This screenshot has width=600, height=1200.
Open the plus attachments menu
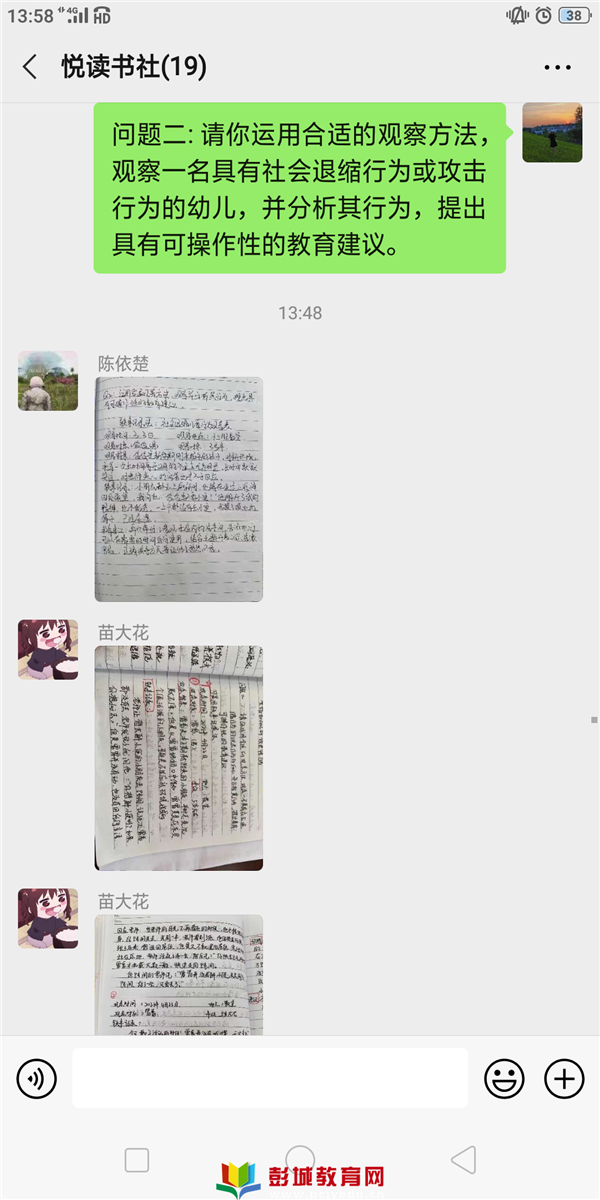(x=564, y=1078)
